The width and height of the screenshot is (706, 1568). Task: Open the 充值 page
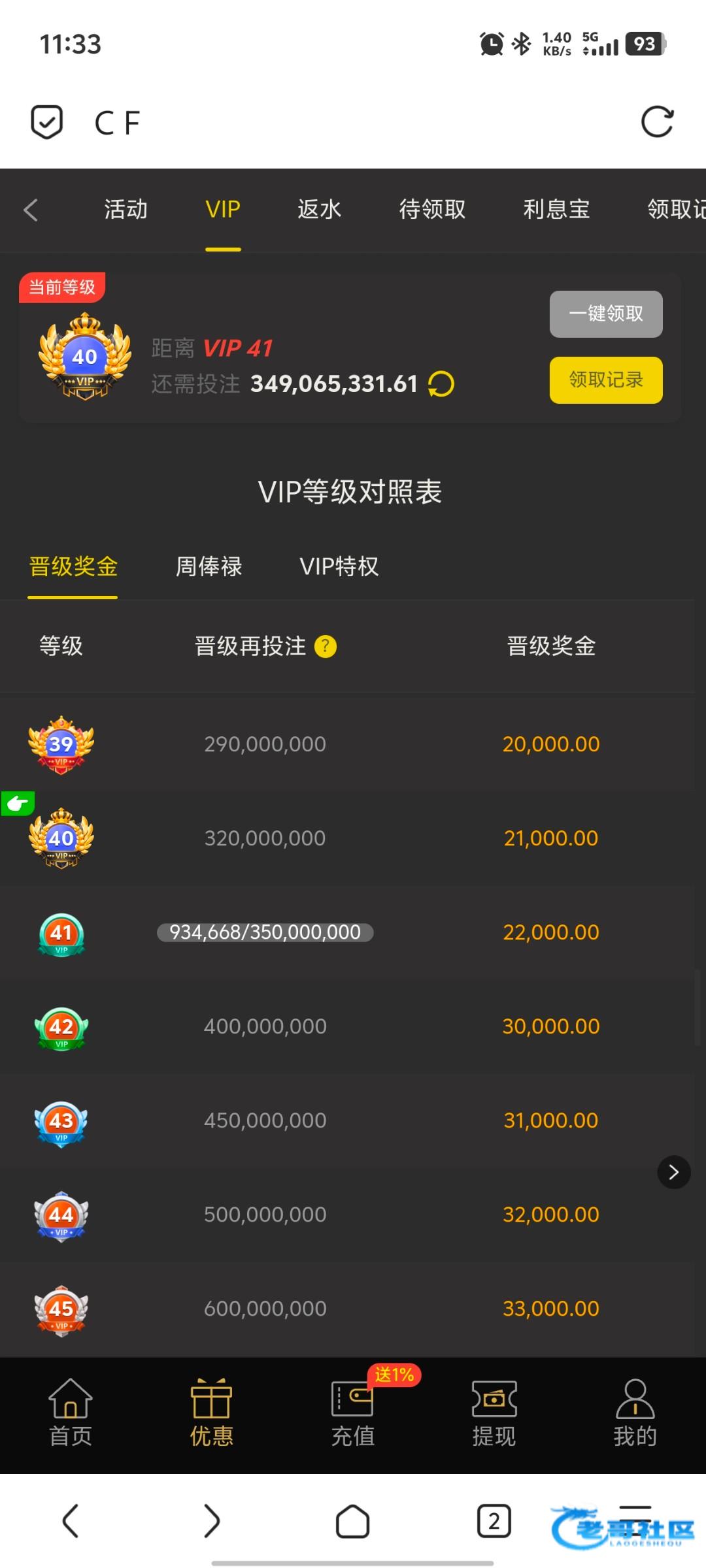tap(353, 1414)
